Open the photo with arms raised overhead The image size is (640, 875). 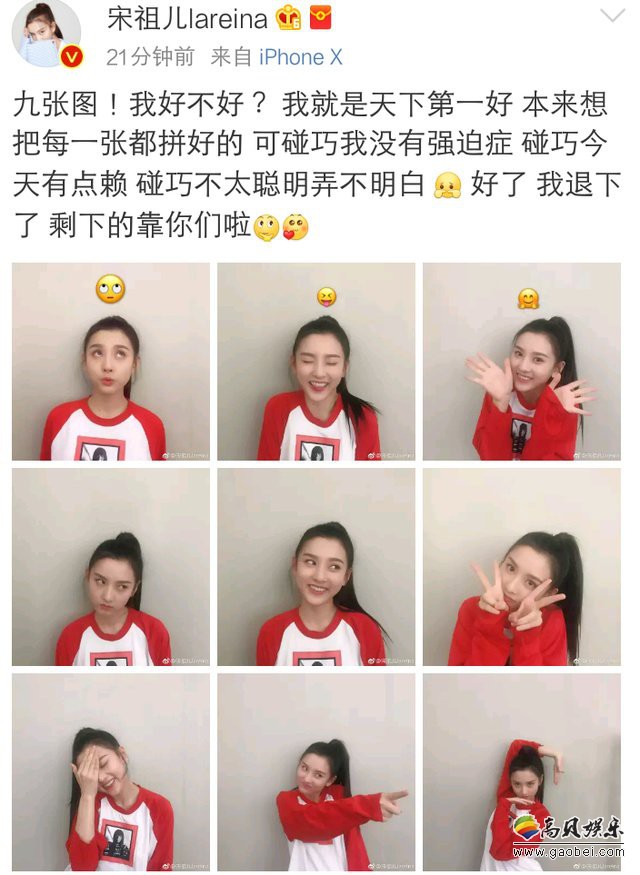[521, 771]
